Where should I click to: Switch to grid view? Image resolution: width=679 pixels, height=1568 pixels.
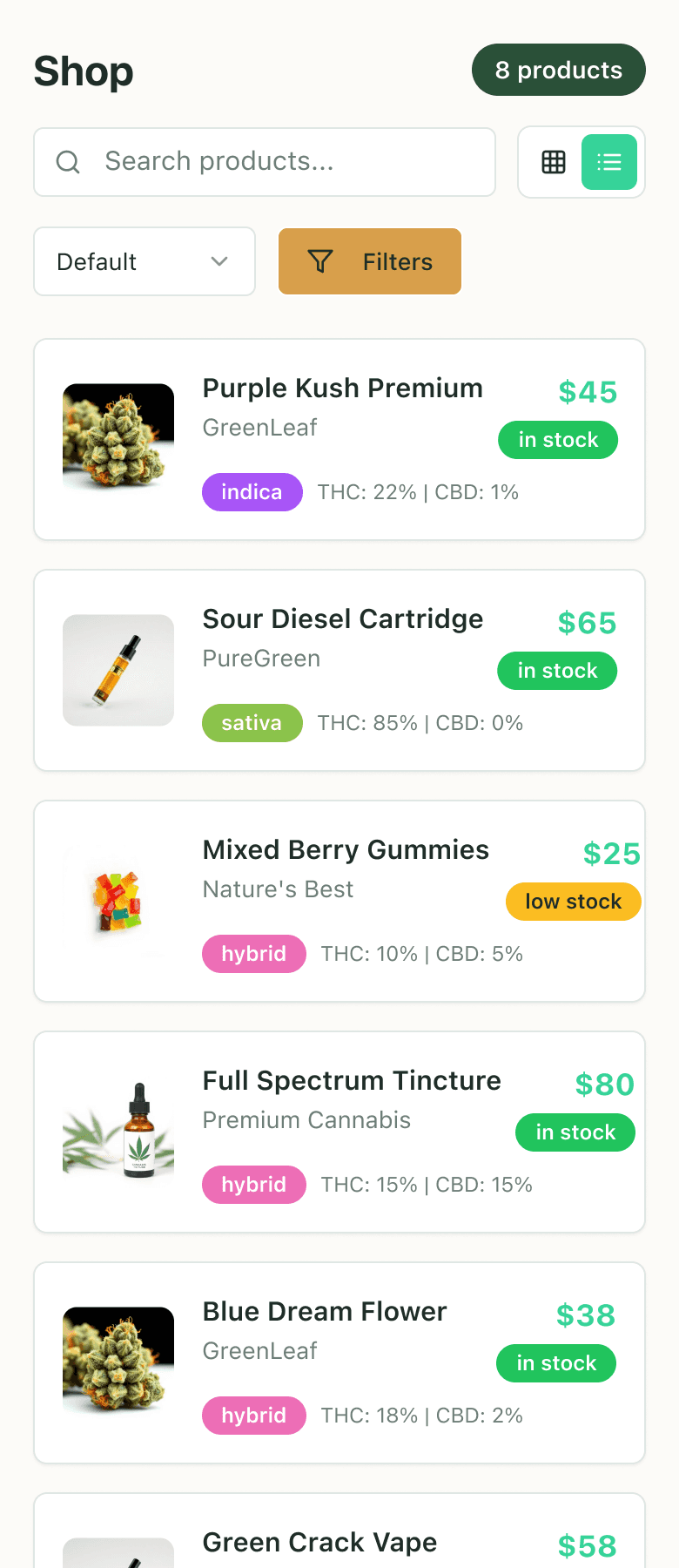[554, 162]
